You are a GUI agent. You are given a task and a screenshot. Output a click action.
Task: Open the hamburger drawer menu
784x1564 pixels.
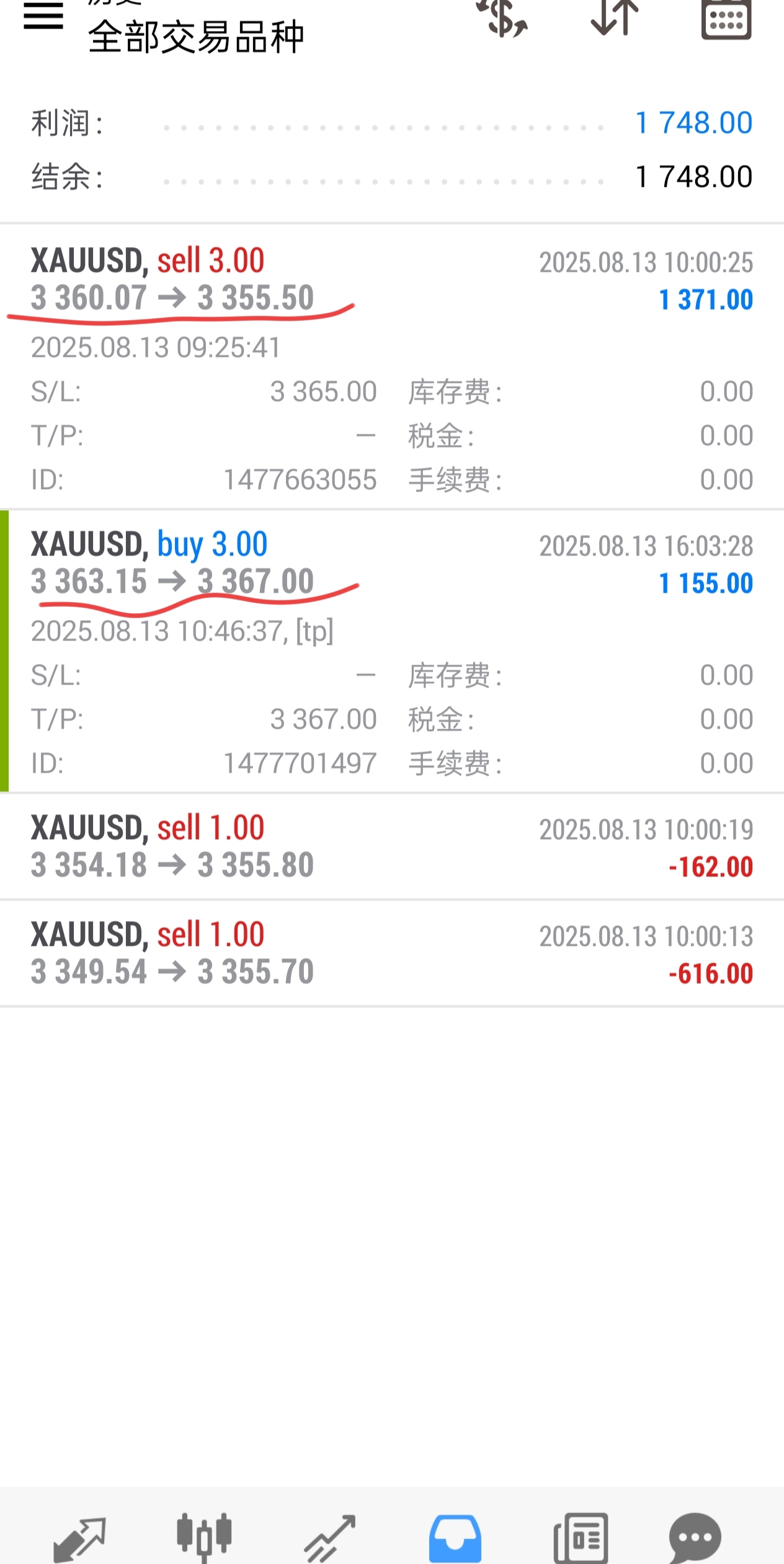(43, 16)
